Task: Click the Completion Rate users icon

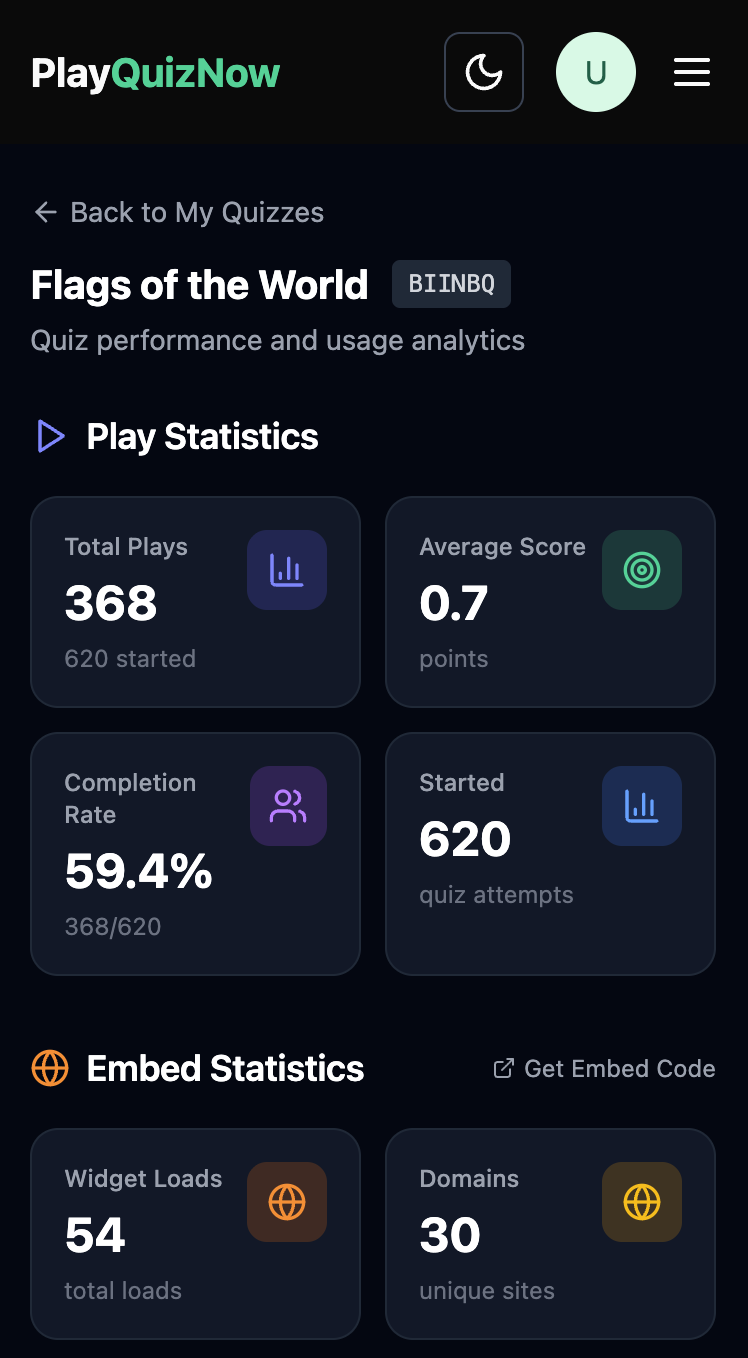Action: (x=288, y=805)
